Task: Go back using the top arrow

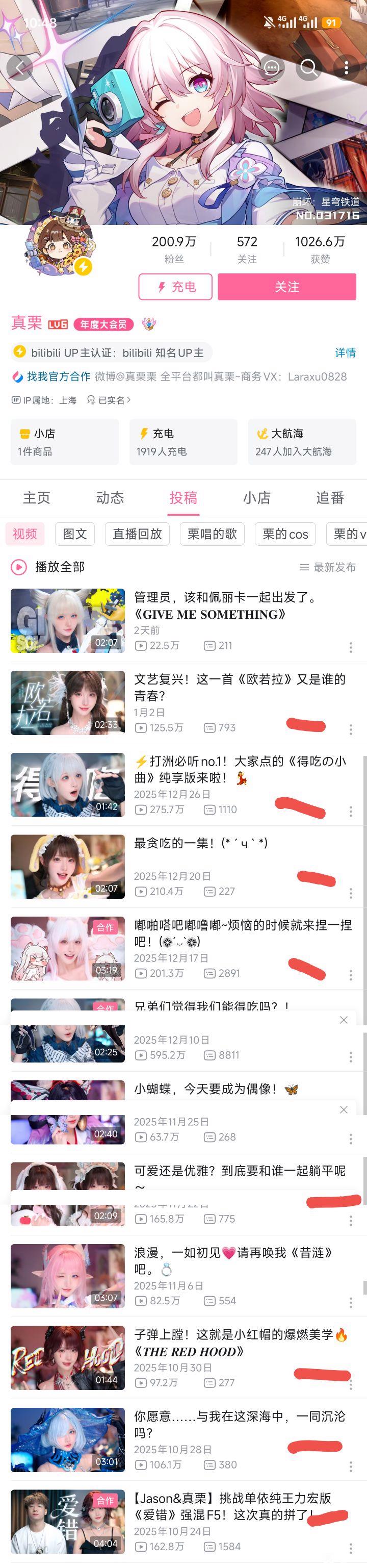Action: click(19, 67)
